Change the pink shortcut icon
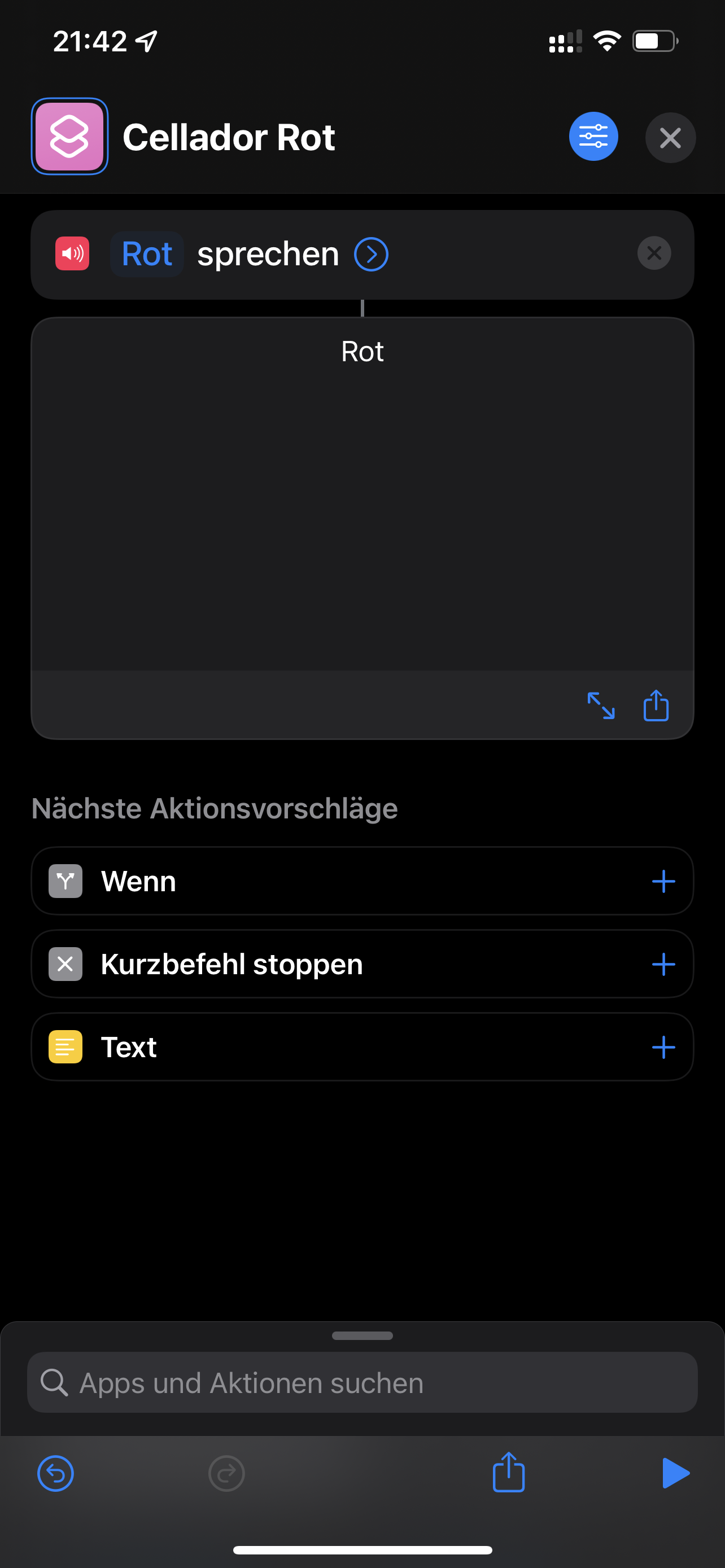The image size is (725, 1568). tap(69, 137)
